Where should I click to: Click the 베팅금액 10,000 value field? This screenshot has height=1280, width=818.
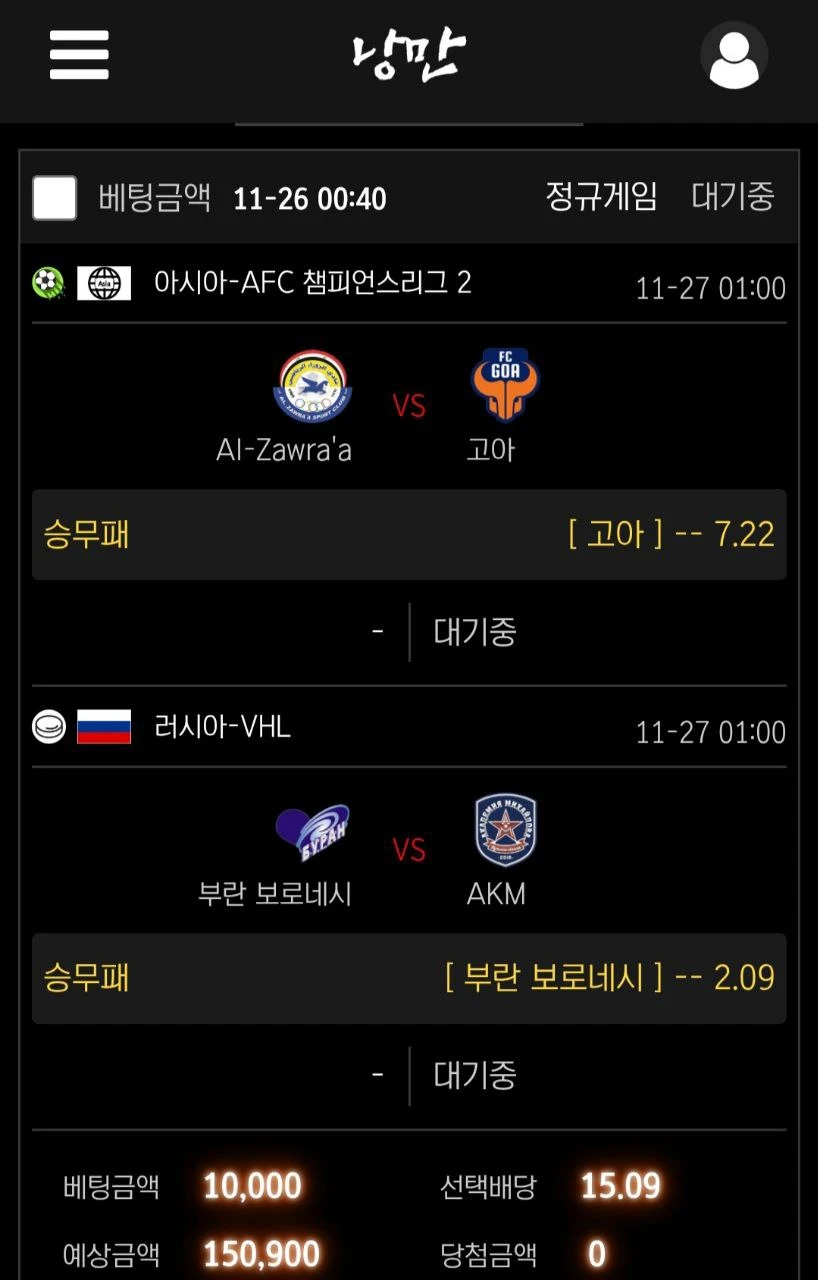pyautogui.click(x=253, y=1187)
